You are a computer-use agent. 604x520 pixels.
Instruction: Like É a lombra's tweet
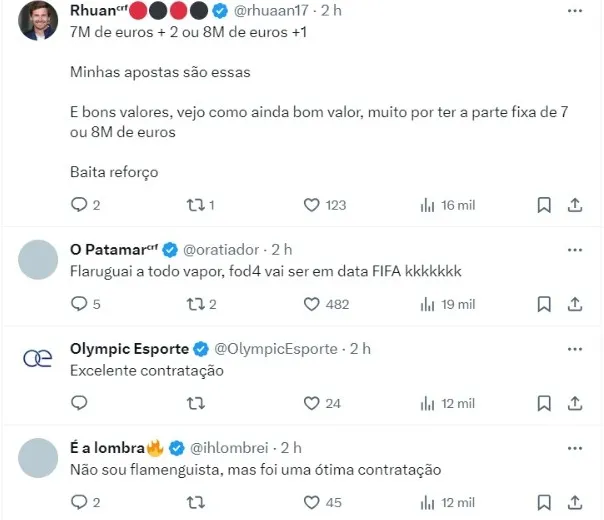coord(312,502)
